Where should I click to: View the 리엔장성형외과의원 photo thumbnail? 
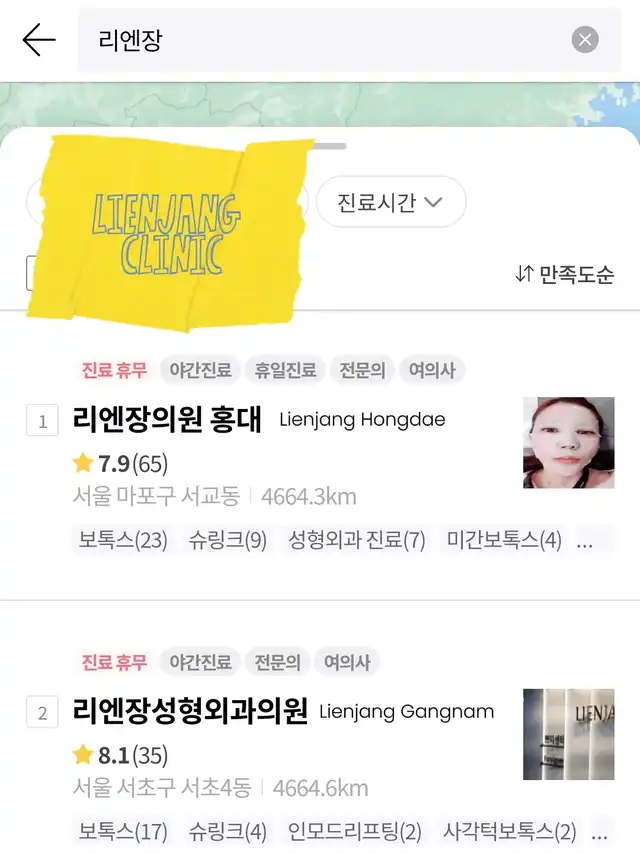point(568,734)
